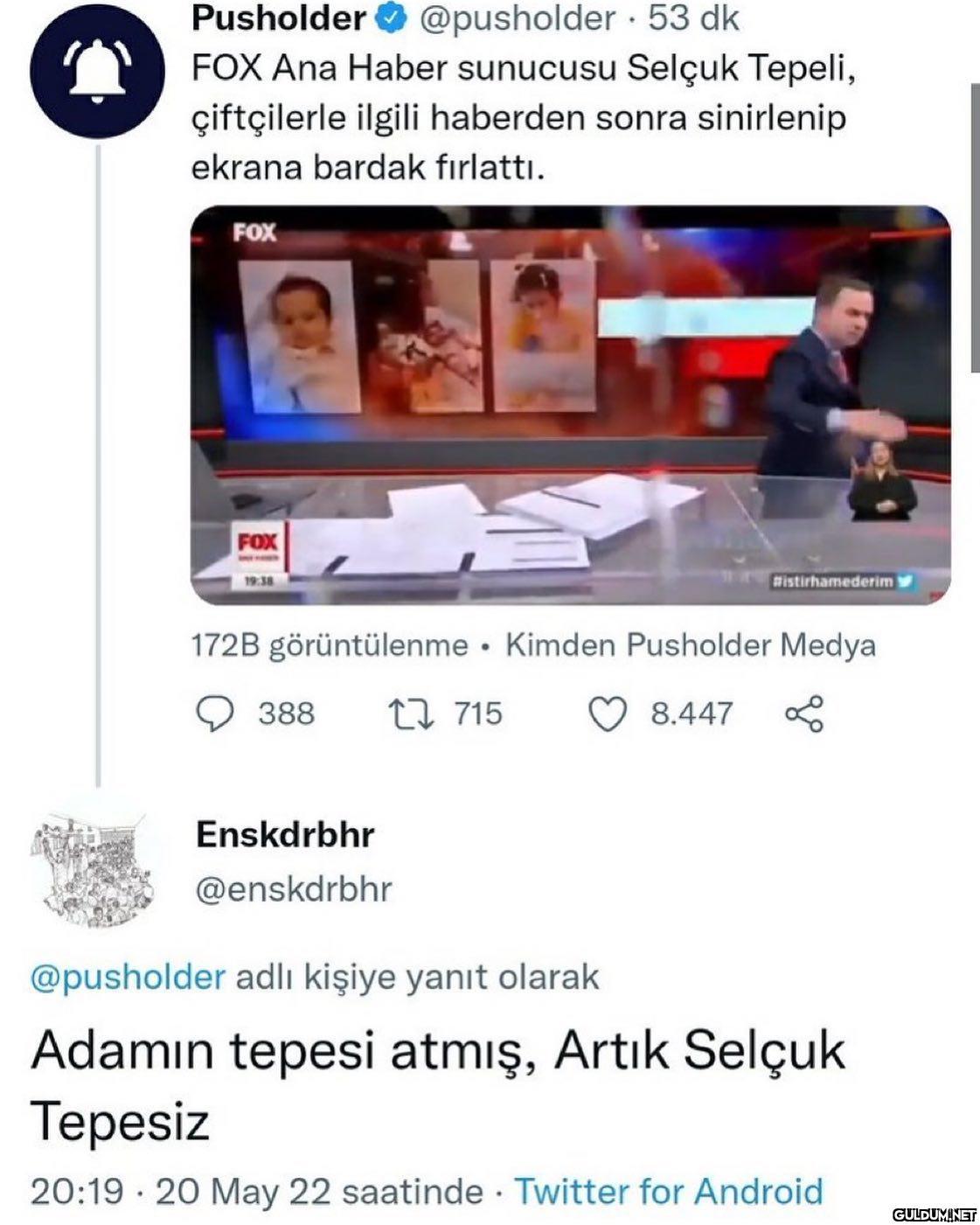980x1225 pixels.
Task: Open the @pusholder mention in the reply
Action: pos(129,977)
